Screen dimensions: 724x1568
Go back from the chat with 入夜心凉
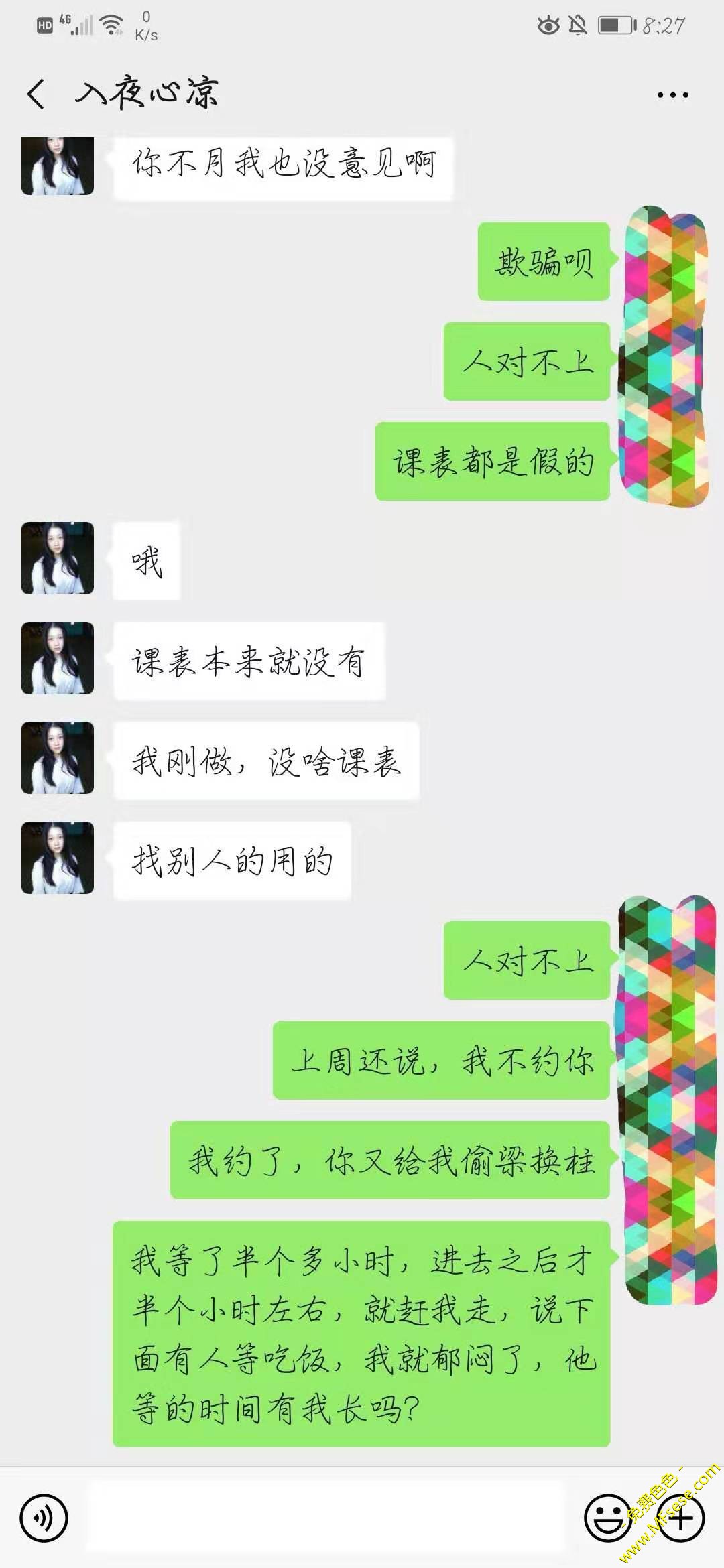click(x=36, y=94)
